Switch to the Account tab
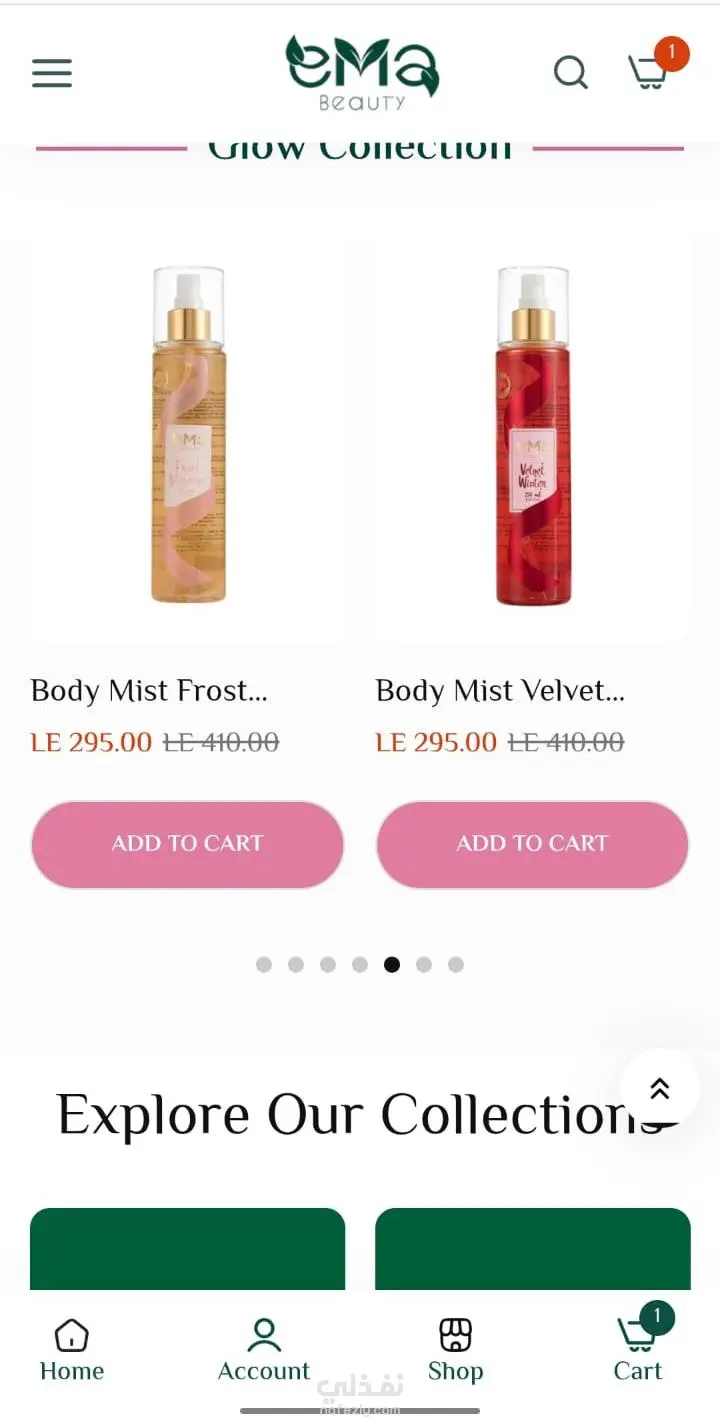The width and height of the screenshot is (720, 1418). pyautogui.click(x=264, y=1350)
